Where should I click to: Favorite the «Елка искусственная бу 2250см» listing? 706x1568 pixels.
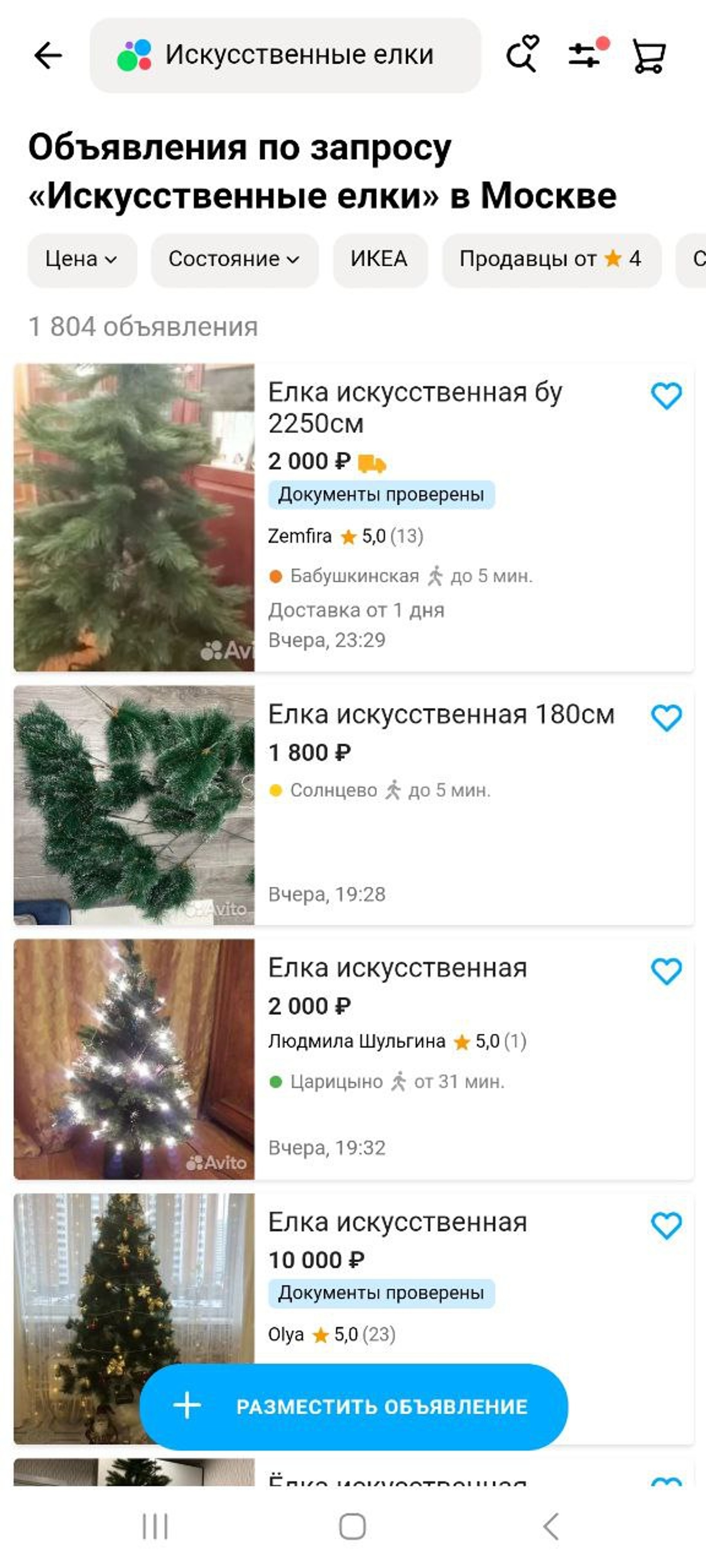click(x=666, y=396)
